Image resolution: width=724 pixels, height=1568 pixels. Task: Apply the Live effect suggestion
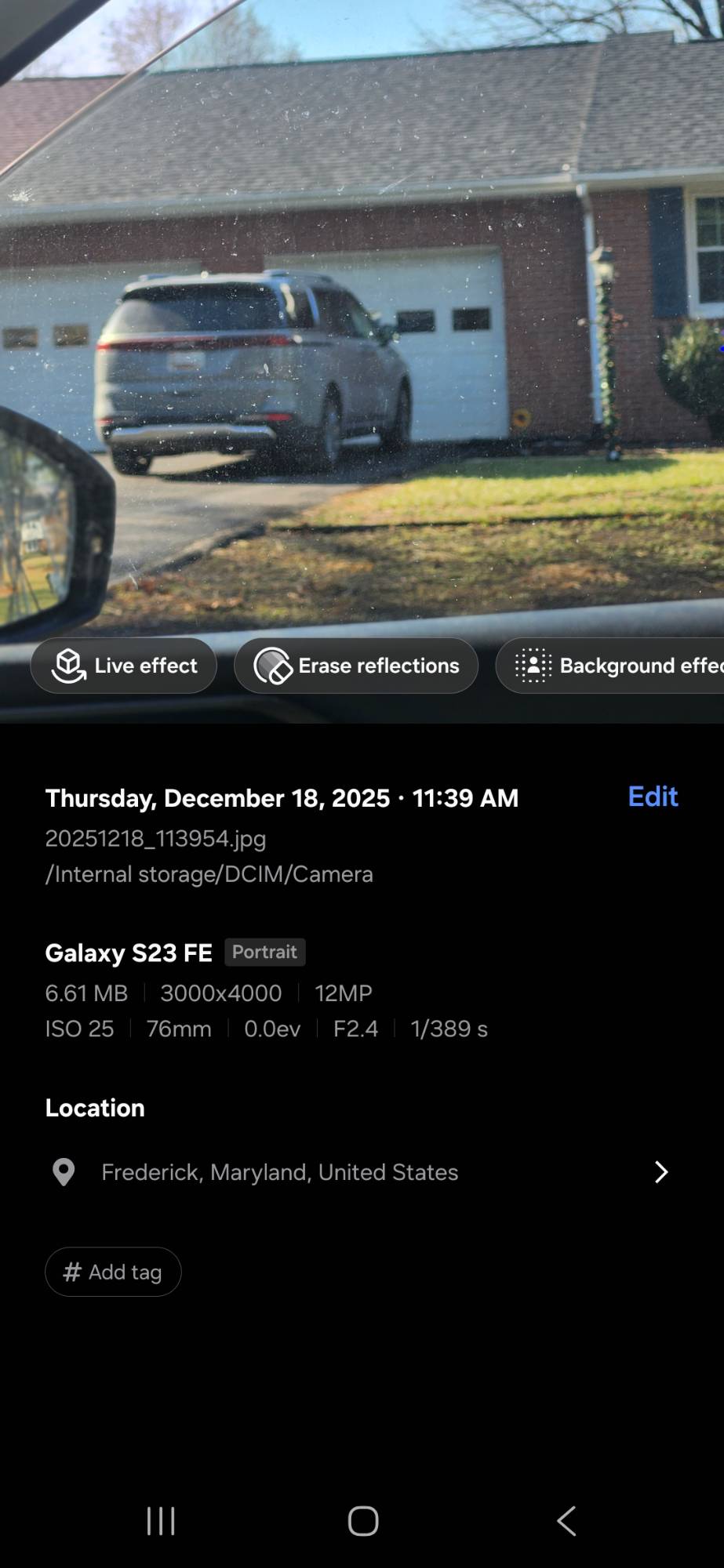pos(124,666)
